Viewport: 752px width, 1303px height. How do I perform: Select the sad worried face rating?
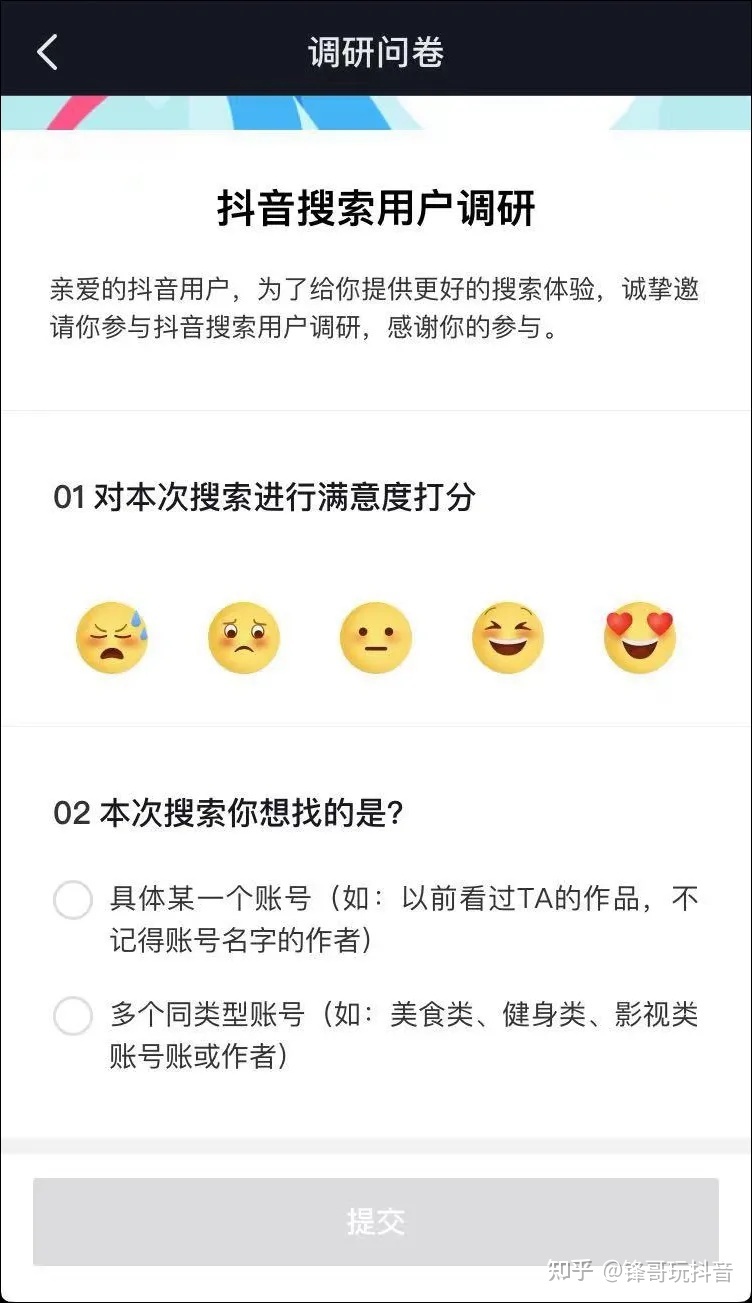coord(244,638)
